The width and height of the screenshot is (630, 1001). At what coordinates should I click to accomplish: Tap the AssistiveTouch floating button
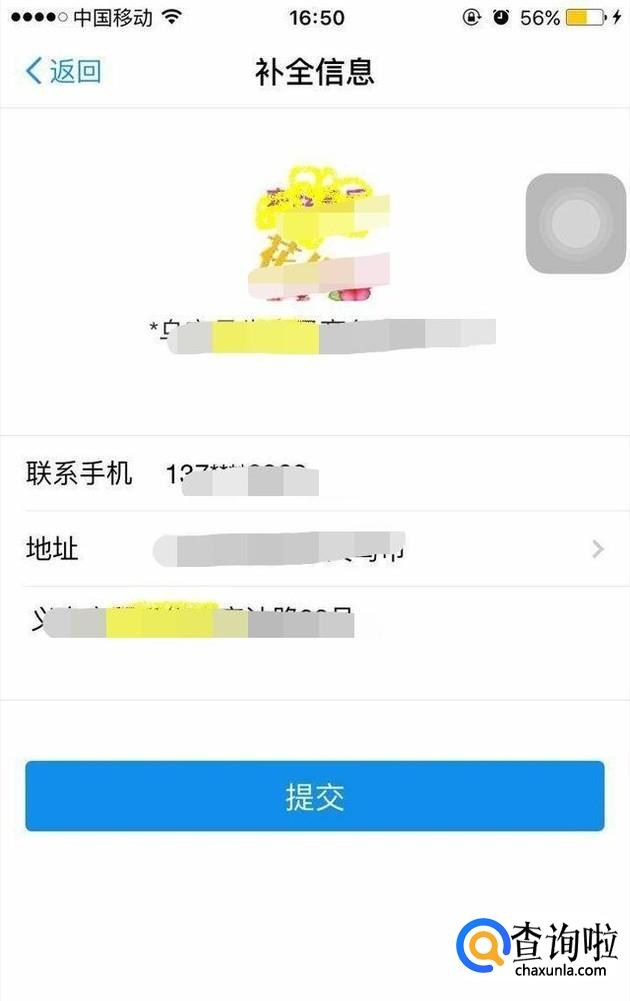point(575,224)
